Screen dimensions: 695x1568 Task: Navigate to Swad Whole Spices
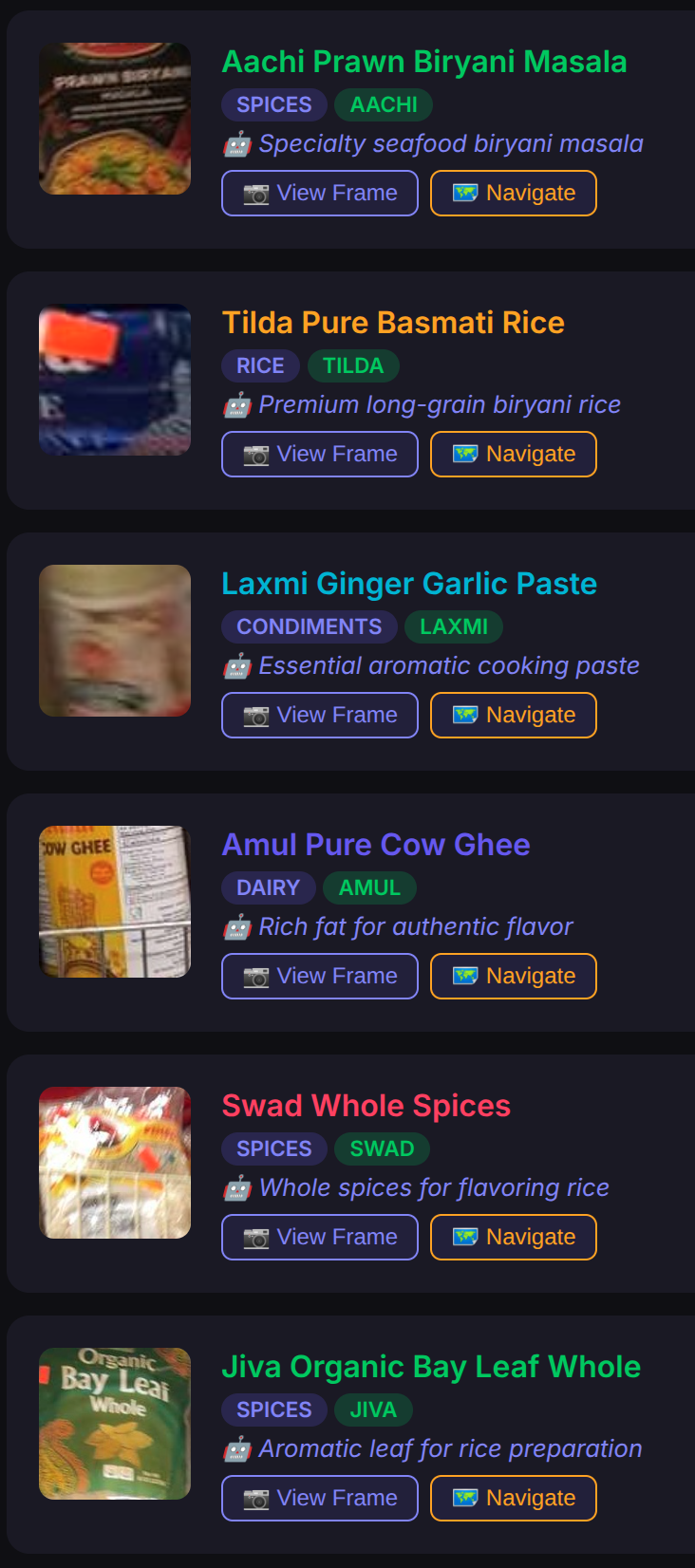514,1238
